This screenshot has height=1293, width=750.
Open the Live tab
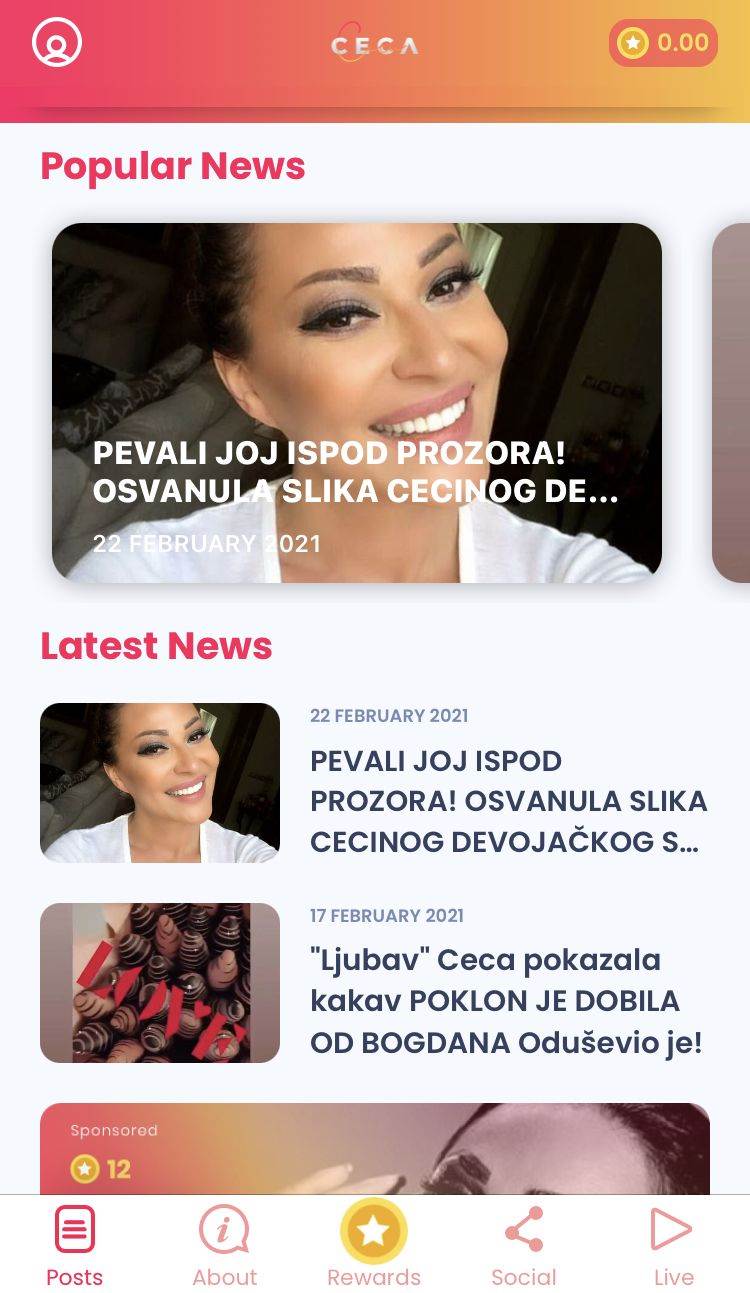(674, 1245)
